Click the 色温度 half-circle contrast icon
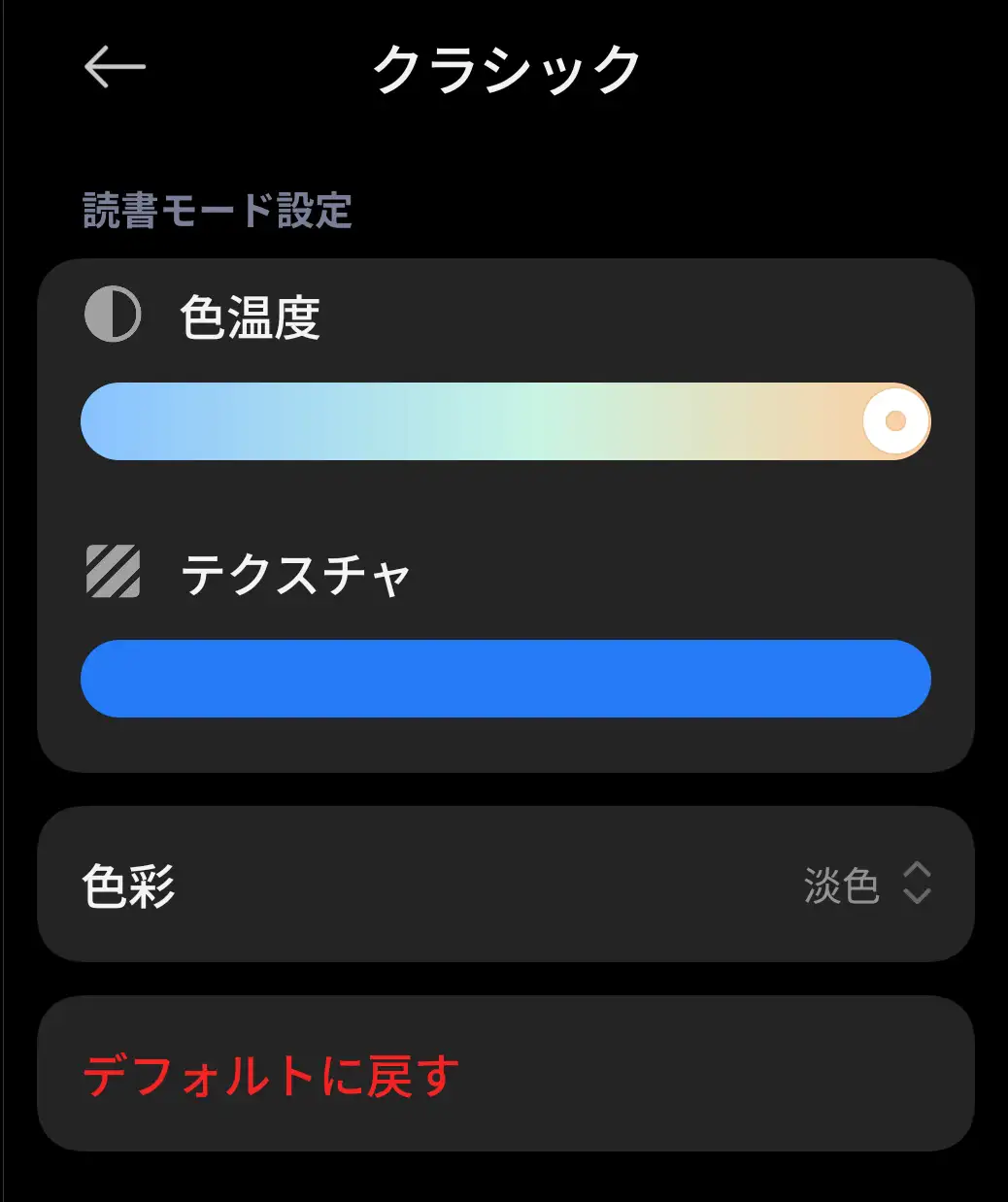This screenshot has width=1008, height=1202. (113, 314)
